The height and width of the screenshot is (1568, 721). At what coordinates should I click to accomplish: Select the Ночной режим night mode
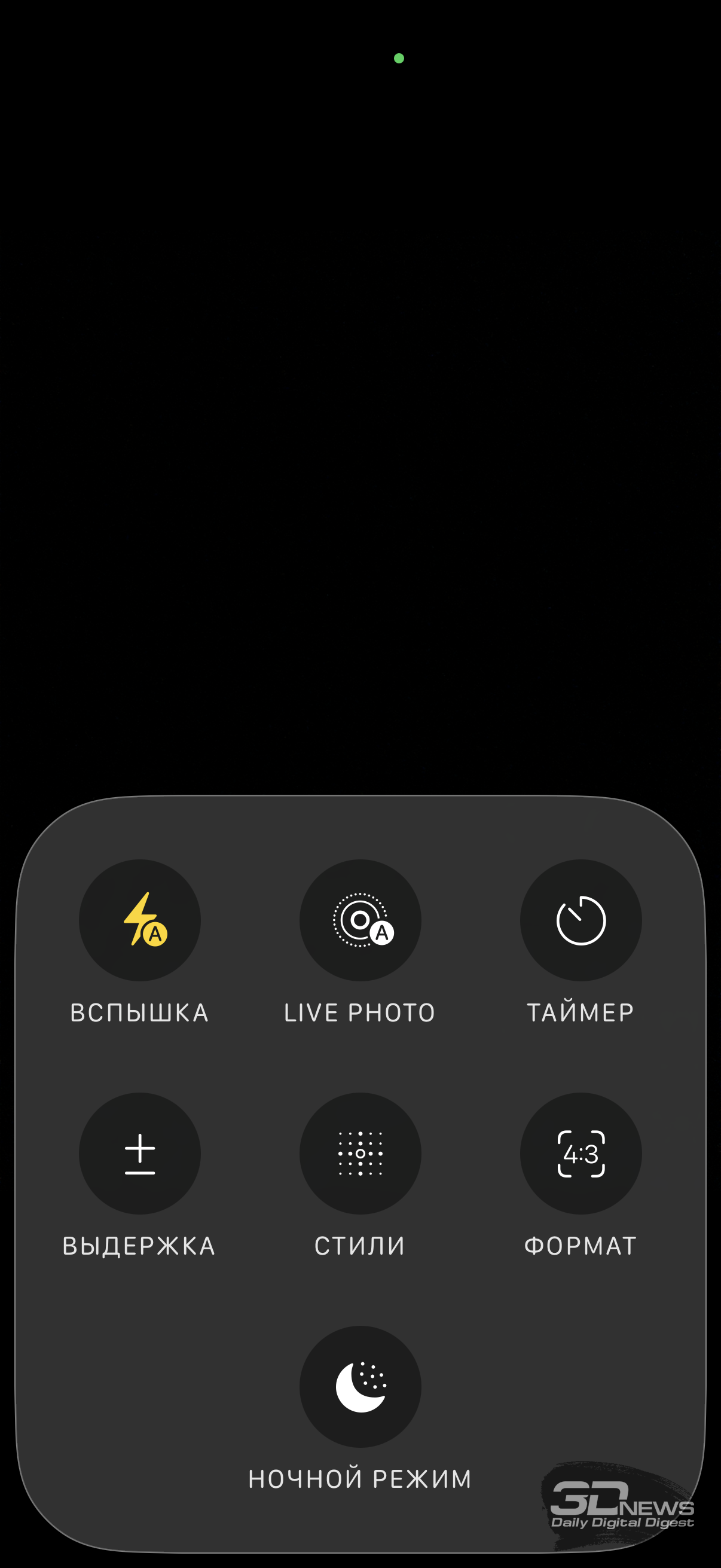pyautogui.click(x=360, y=1386)
